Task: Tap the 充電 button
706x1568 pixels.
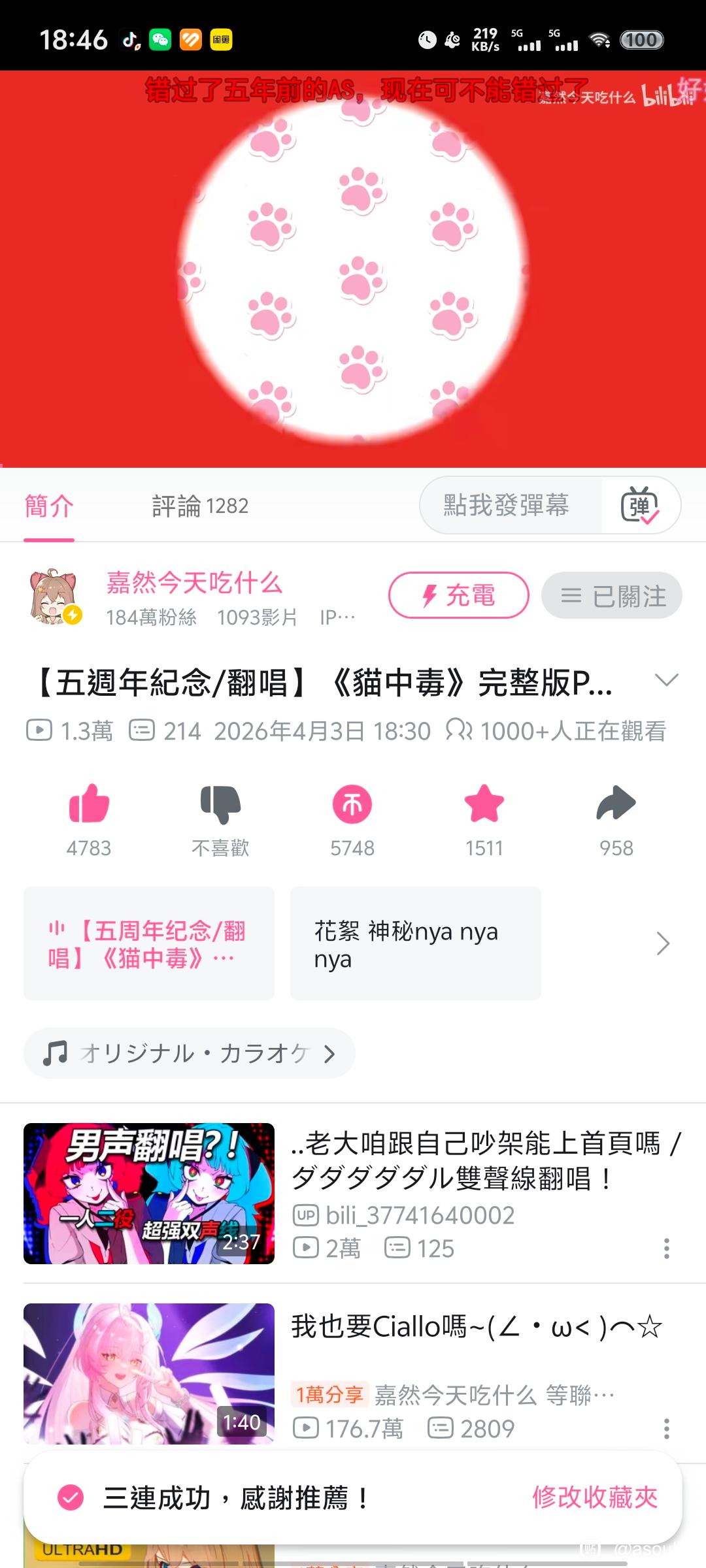Action: (x=458, y=595)
